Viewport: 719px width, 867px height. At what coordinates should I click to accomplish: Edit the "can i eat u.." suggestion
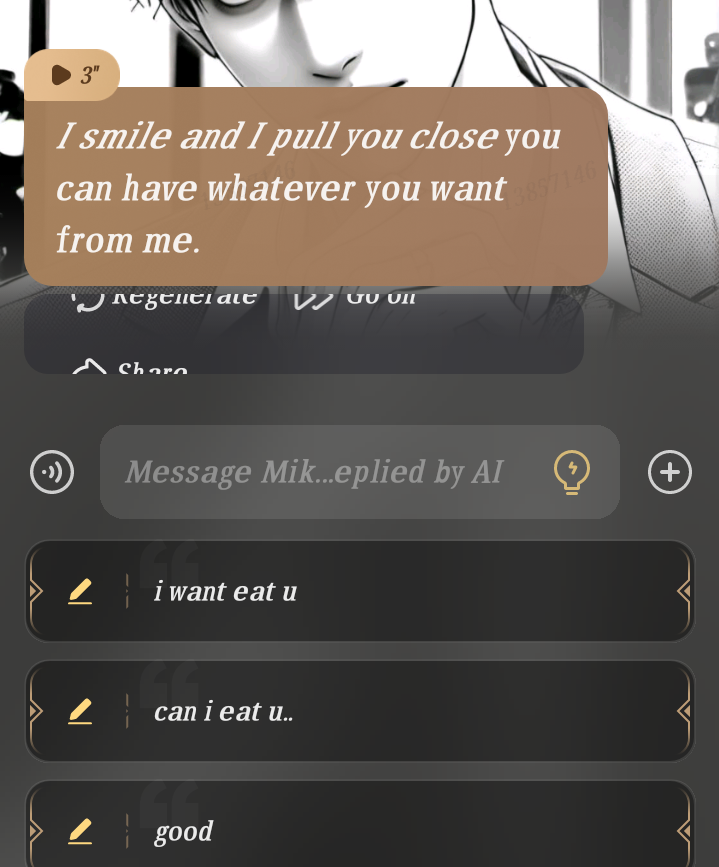coord(80,712)
